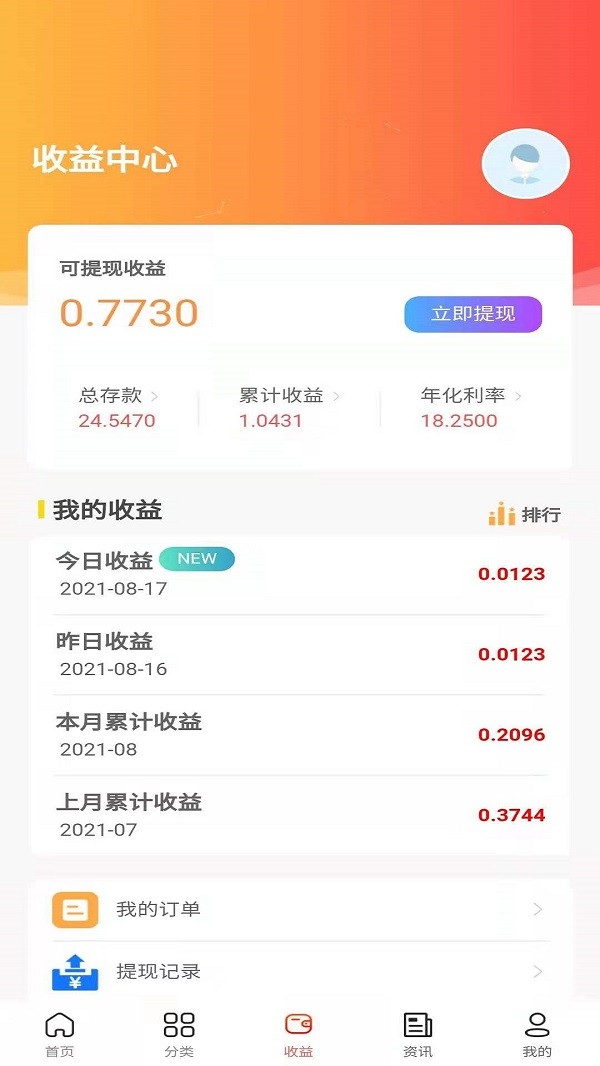The height and width of the screenshot is (1066, 600).
Task: Switch to the 我的 tab
Action: tap(537, 1035)
